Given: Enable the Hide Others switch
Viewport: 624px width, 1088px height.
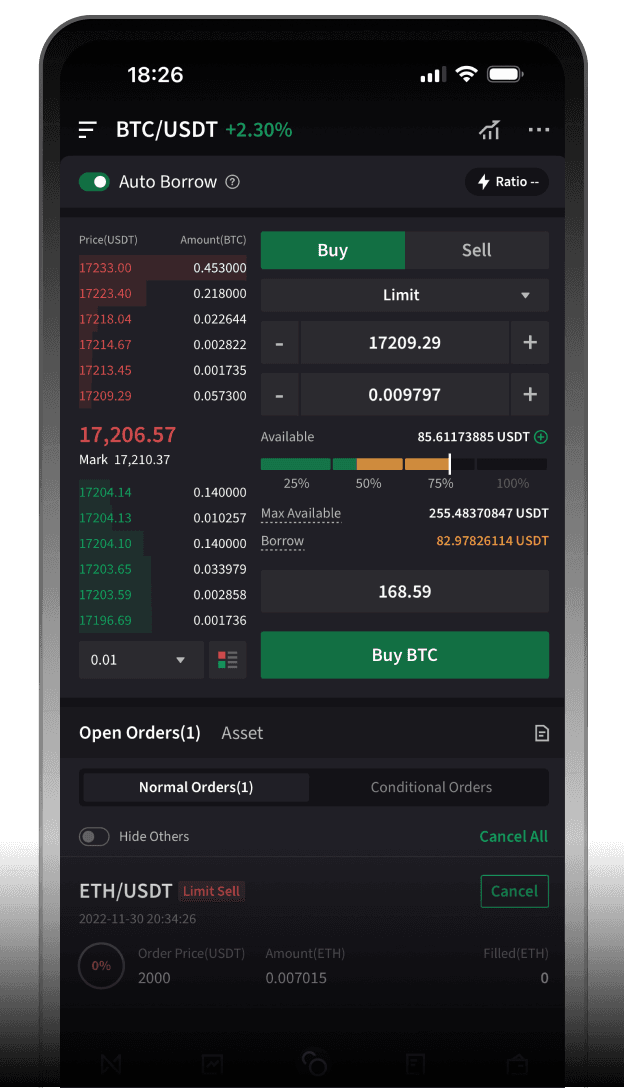Looking at the screenshot, I should point(95,836).
